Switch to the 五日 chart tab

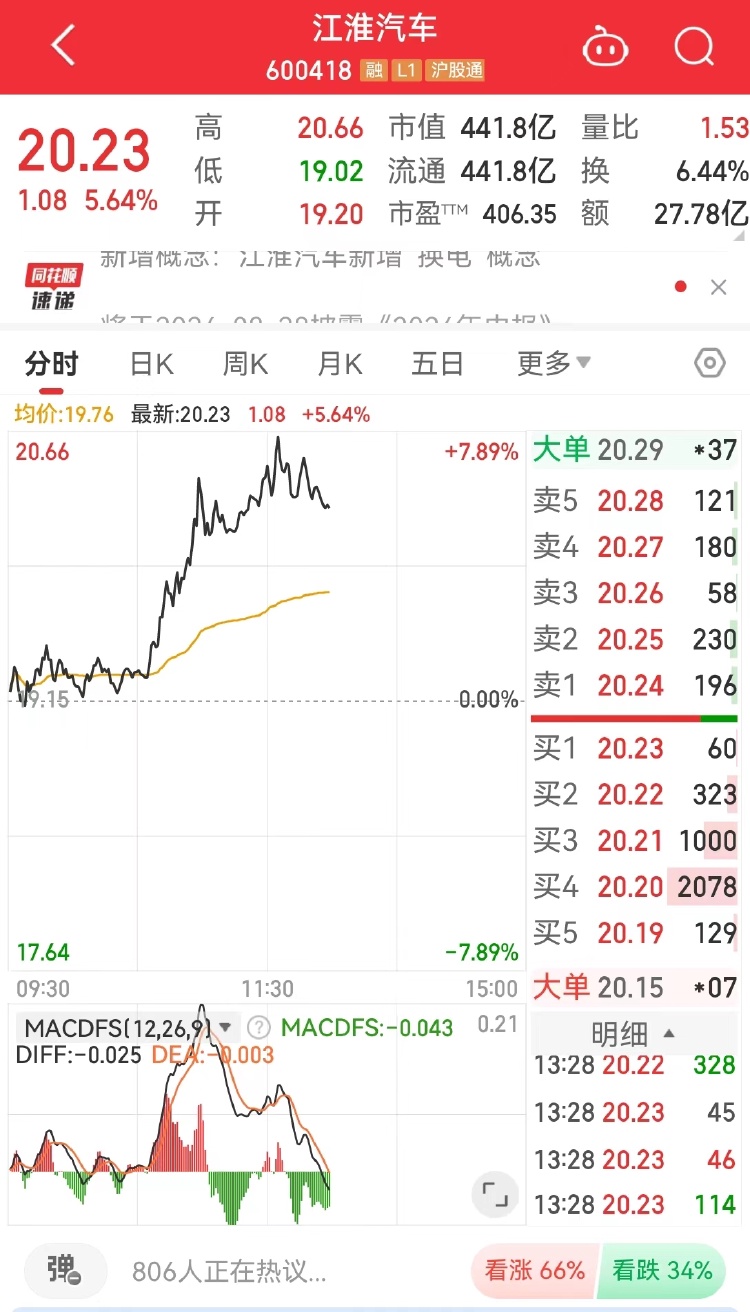click(437, 364)
